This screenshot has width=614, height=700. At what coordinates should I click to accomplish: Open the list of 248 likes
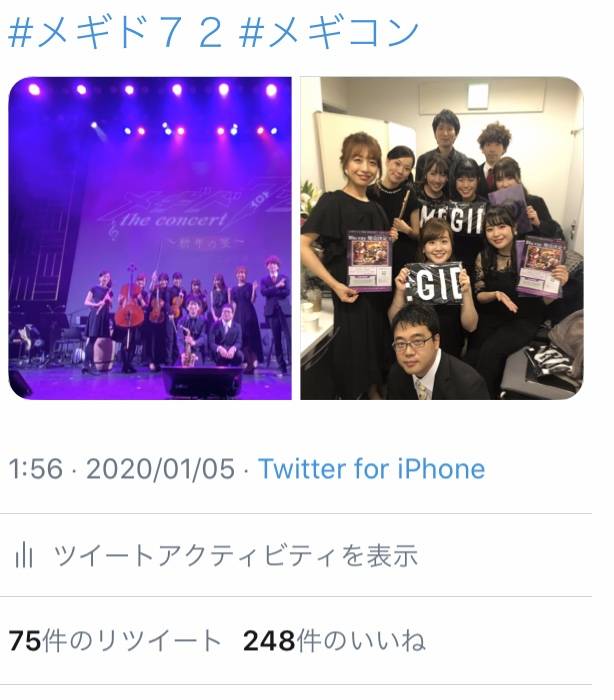334,640
